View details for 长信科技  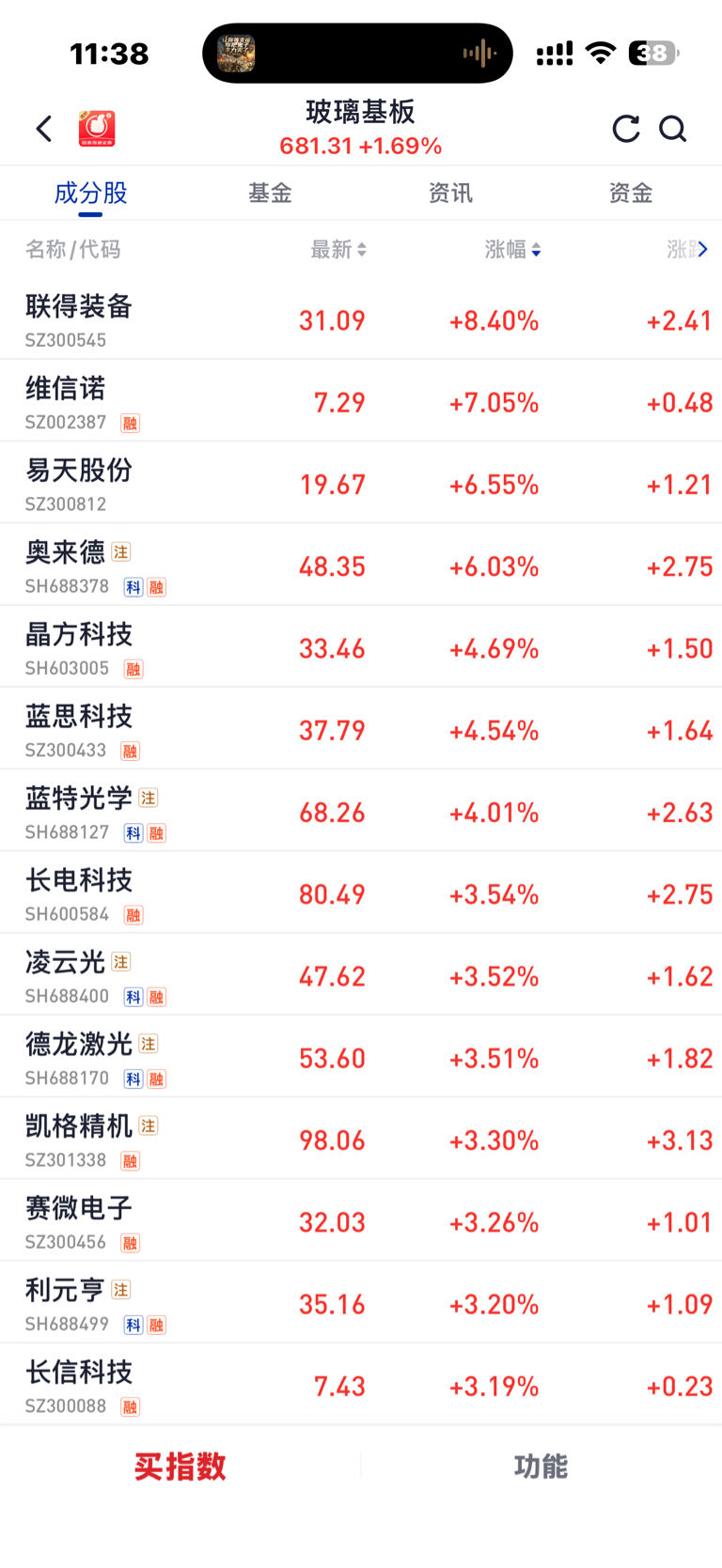click(361, 1385)
